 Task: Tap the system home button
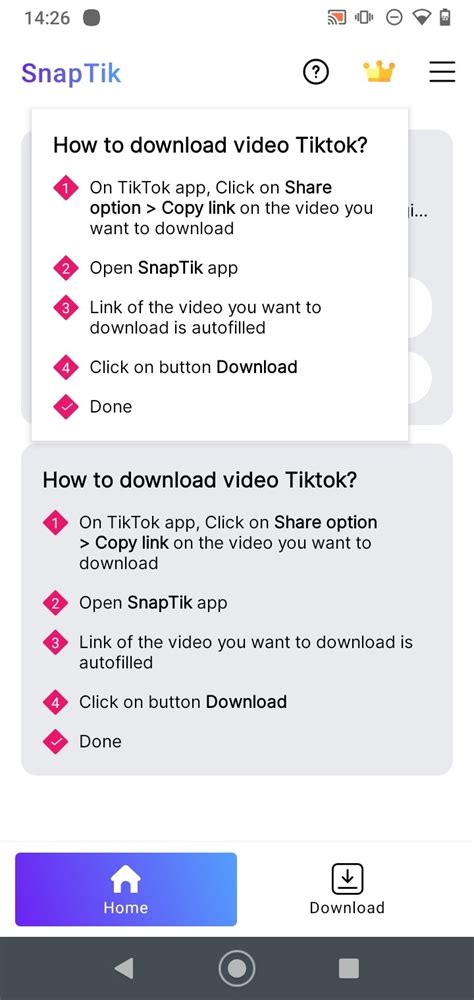pos(237,968)
